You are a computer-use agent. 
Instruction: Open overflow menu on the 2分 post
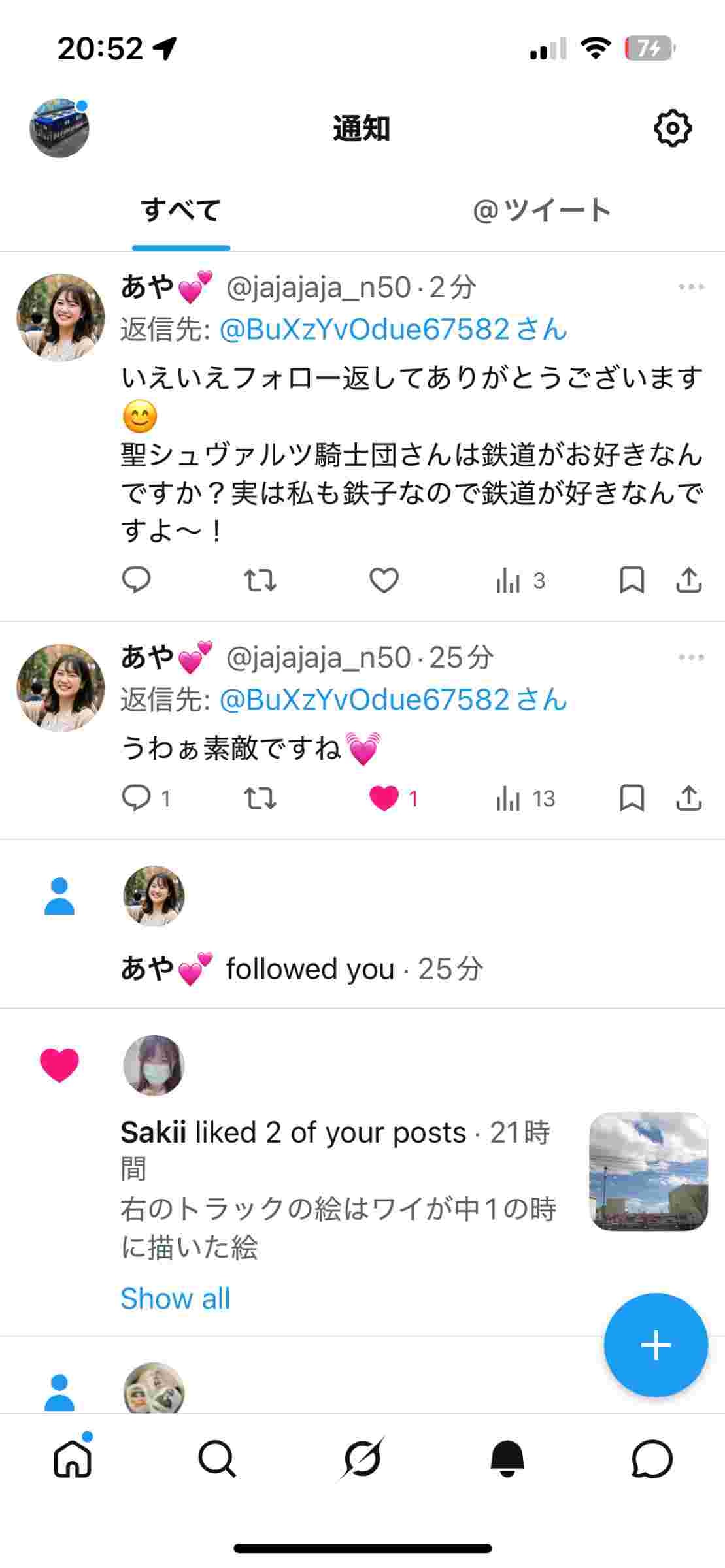point(690,287)
